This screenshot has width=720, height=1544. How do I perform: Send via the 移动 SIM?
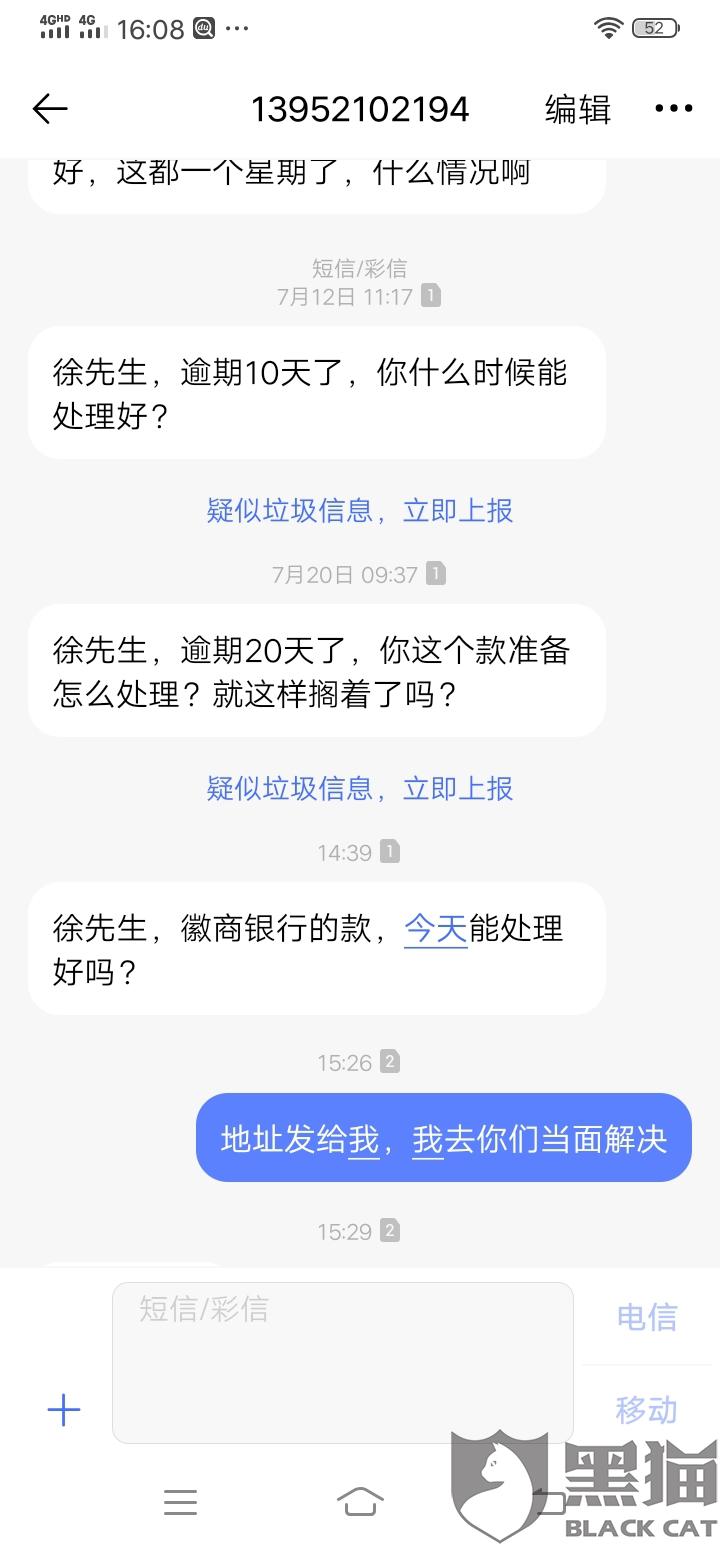coord(647,1410)
